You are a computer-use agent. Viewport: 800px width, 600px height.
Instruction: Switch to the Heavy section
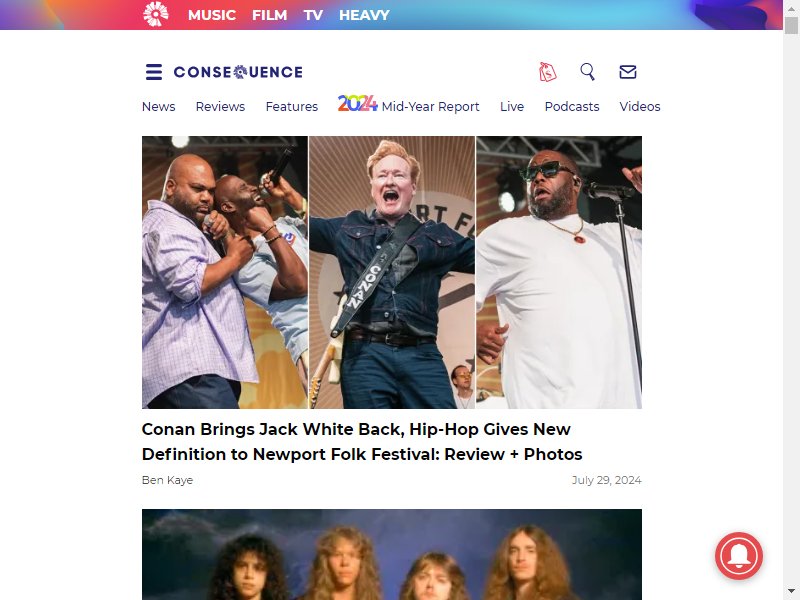(x=364, y=15)
